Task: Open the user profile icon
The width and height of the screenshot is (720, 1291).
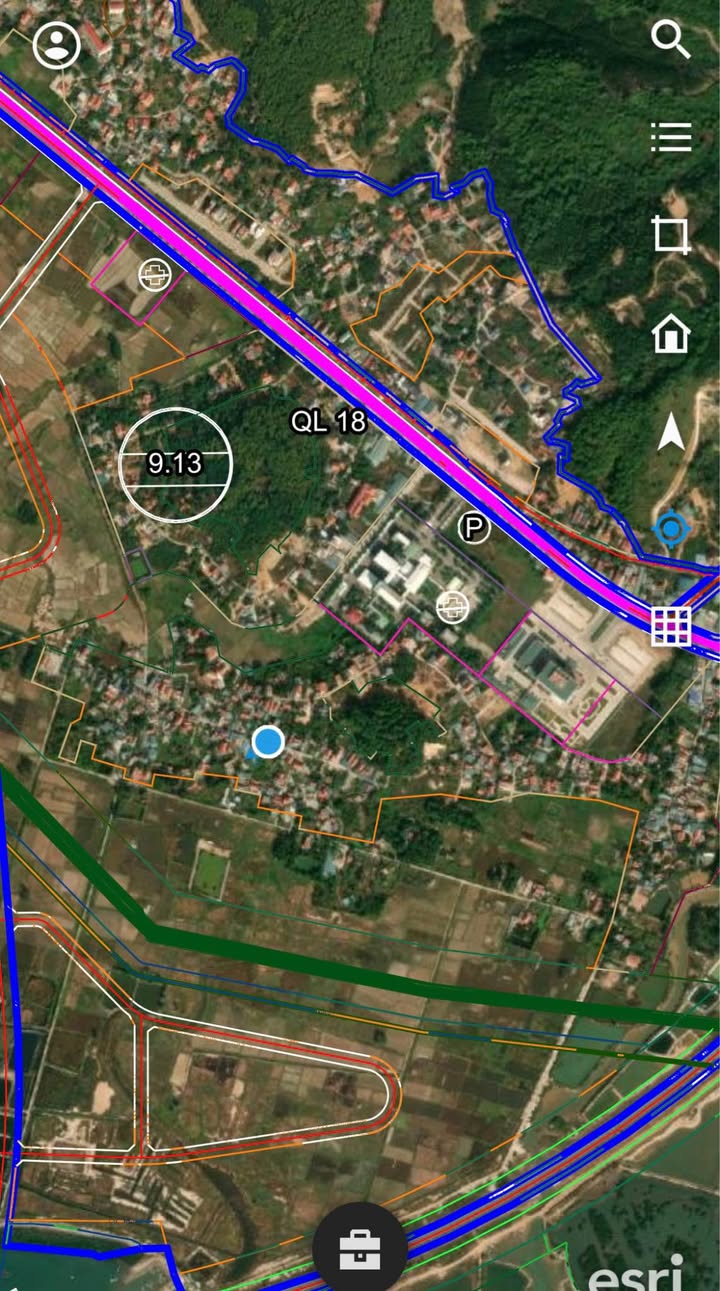Action: pos(57,46)
